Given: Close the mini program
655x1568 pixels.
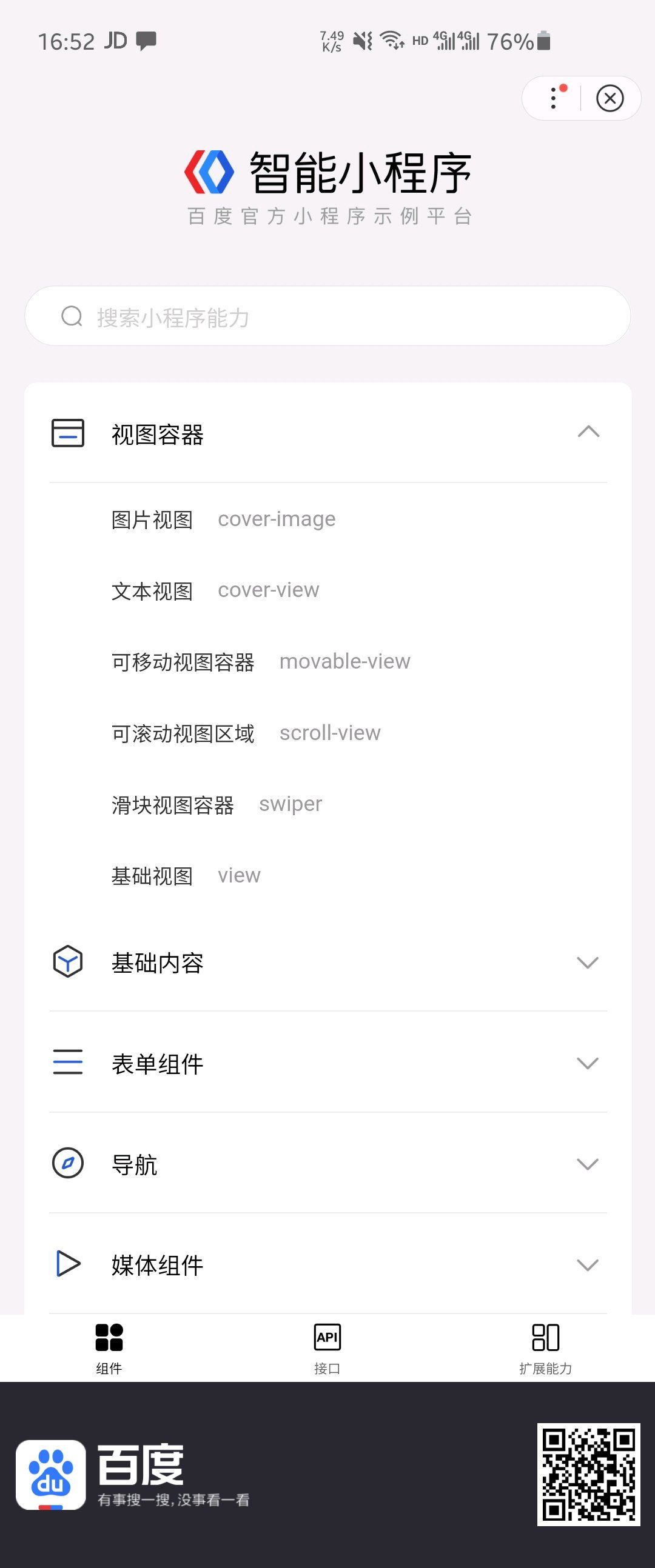Looking at the screenshot, I should [x=610, y=98].
